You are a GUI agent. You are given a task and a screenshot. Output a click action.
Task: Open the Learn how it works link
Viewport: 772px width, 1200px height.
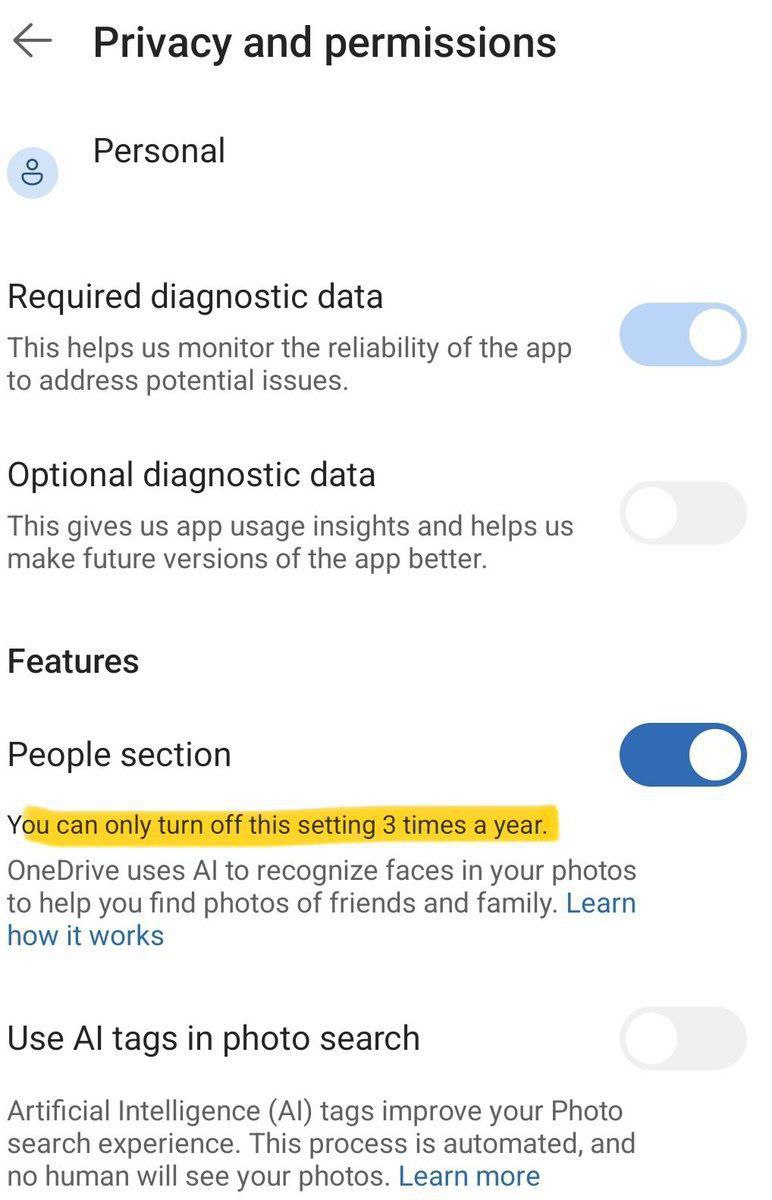pos(85,936)
